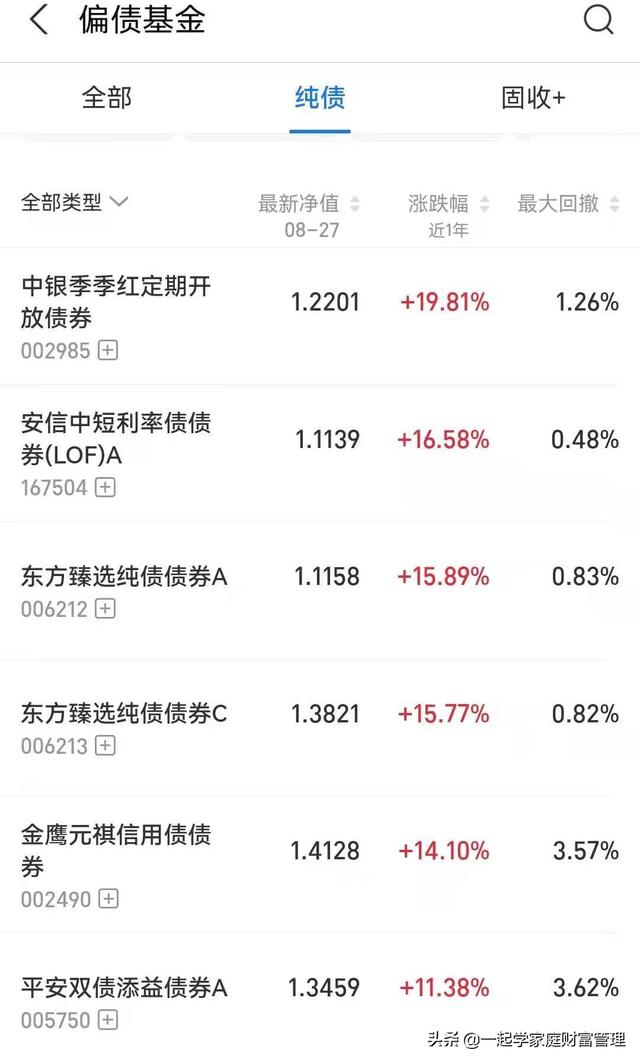Go back from 偏债基金 page
Screen dimensions: 640x1062
click(x=39, y=20)
